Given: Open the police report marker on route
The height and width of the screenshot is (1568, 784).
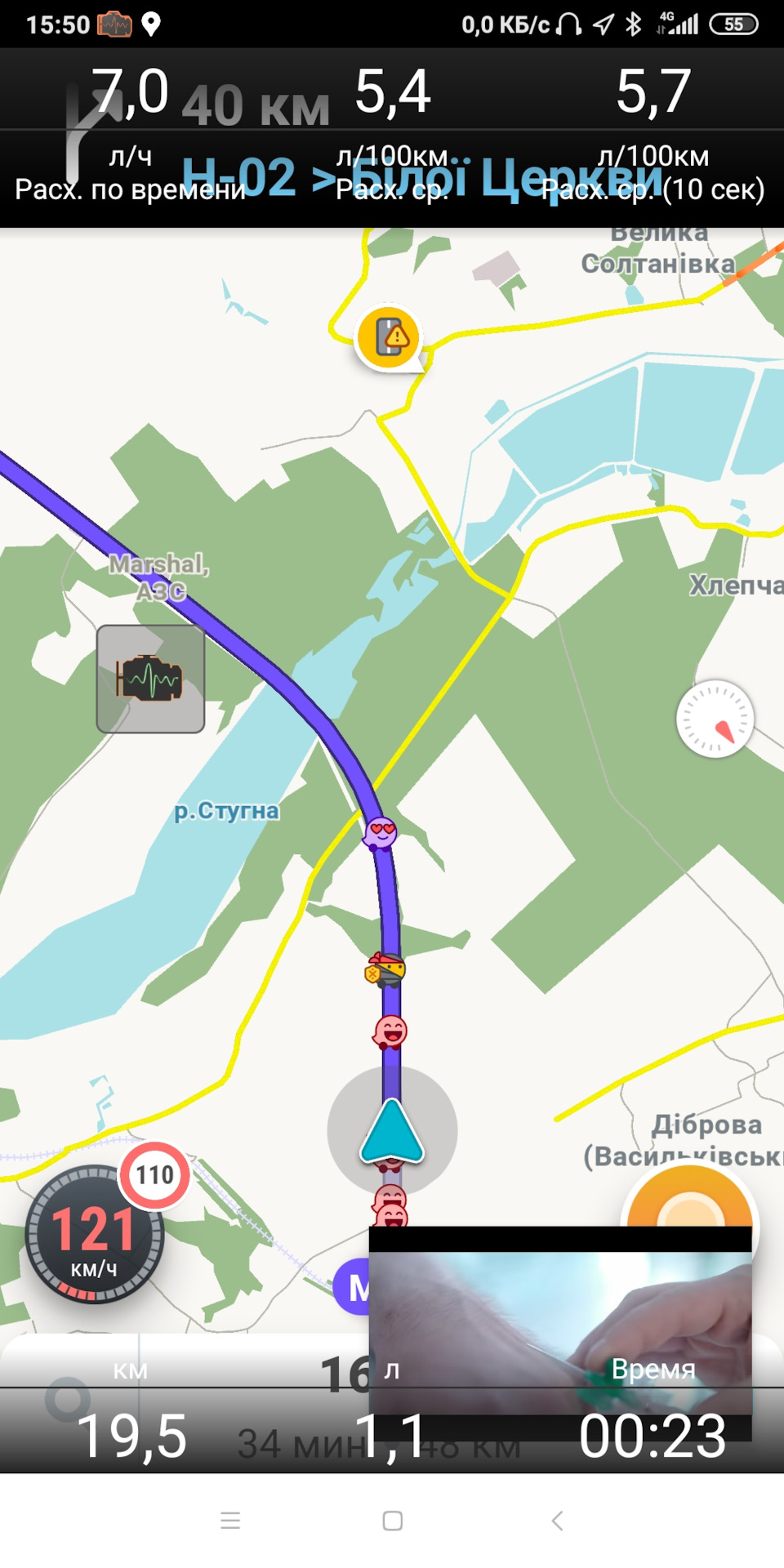Looking at the screenshot, I should pyautogui.click(x=385, y=969).
